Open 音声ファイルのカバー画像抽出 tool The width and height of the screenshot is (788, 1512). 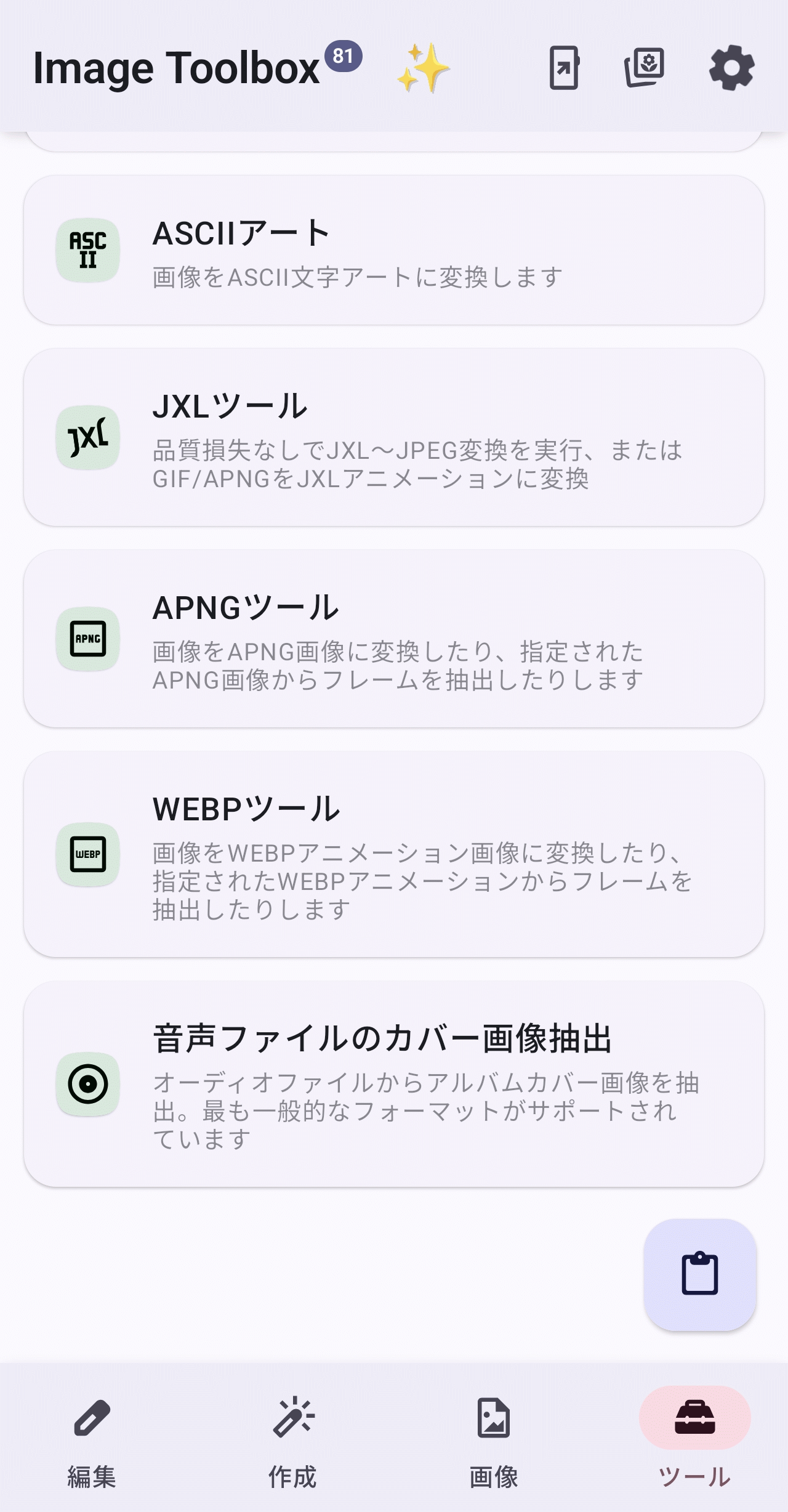pos(394,1084)
